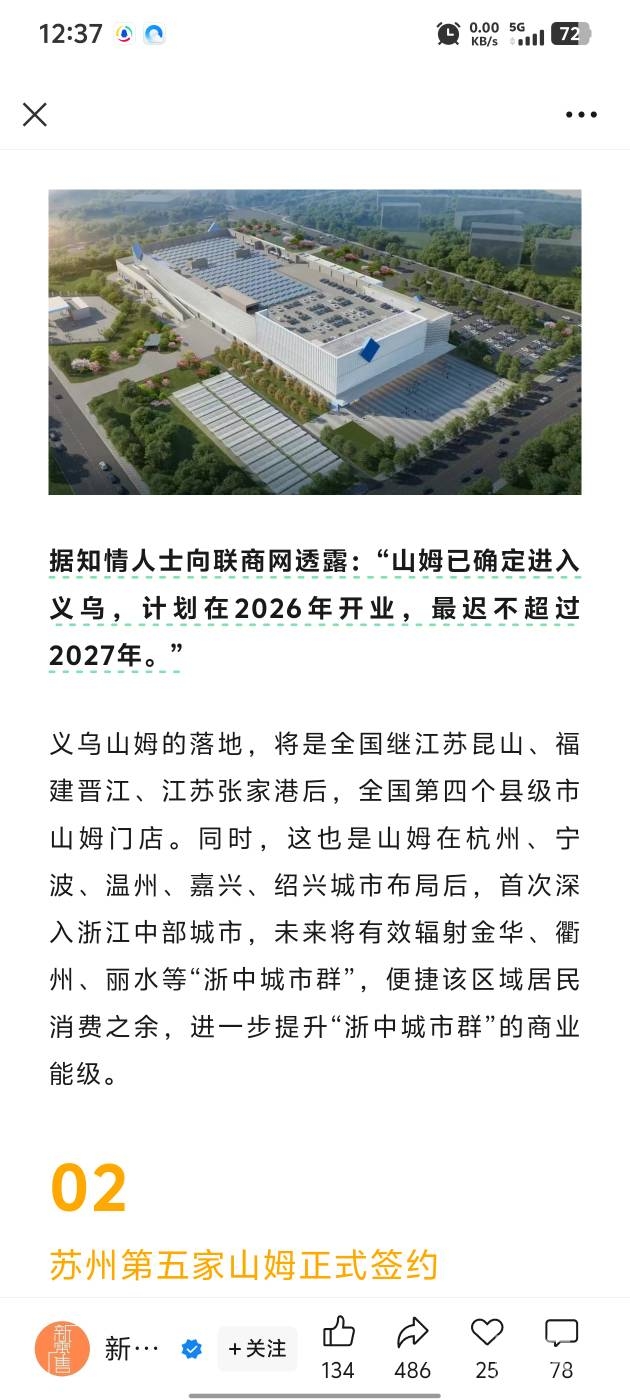The height and width of the screenshot is (1400, 630).
Task: Open the author's profile avatar
Action: pos(62,1348)
